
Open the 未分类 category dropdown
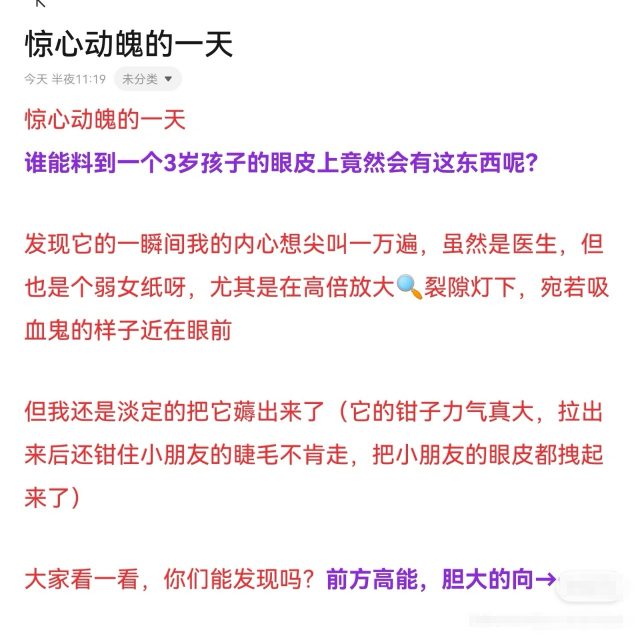(147, 79)
